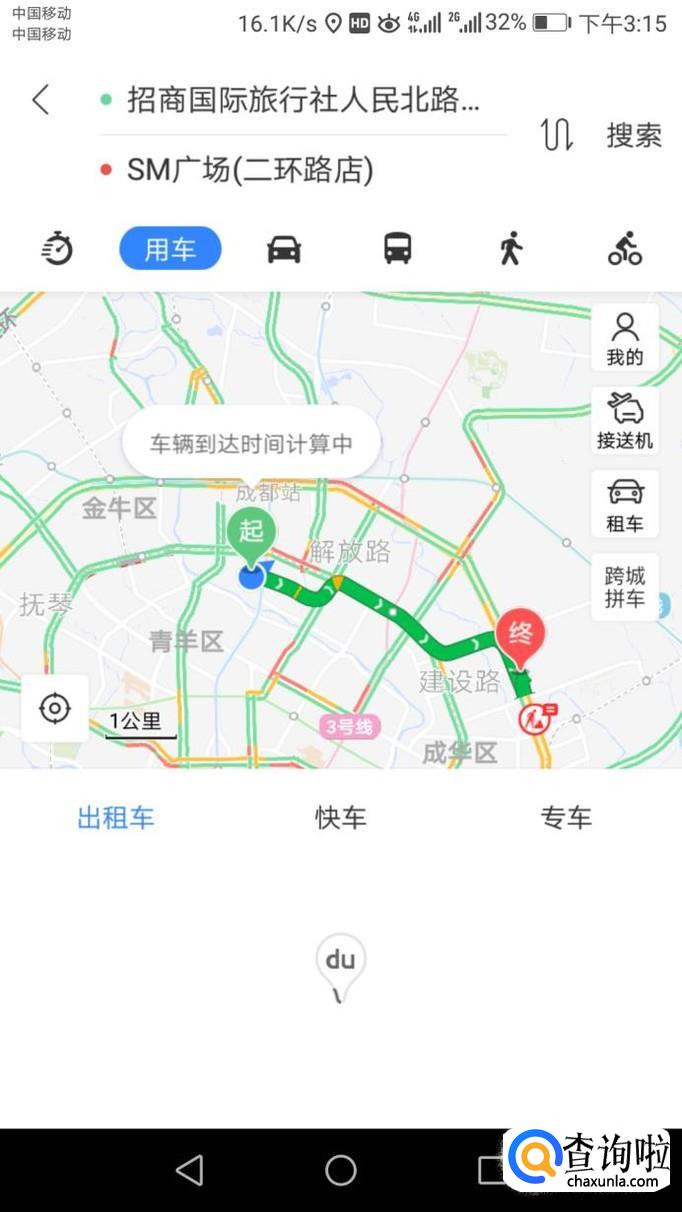Screen dimensions: 682x1212
Task: Swap start and destination points
Action: pos(556,134)
